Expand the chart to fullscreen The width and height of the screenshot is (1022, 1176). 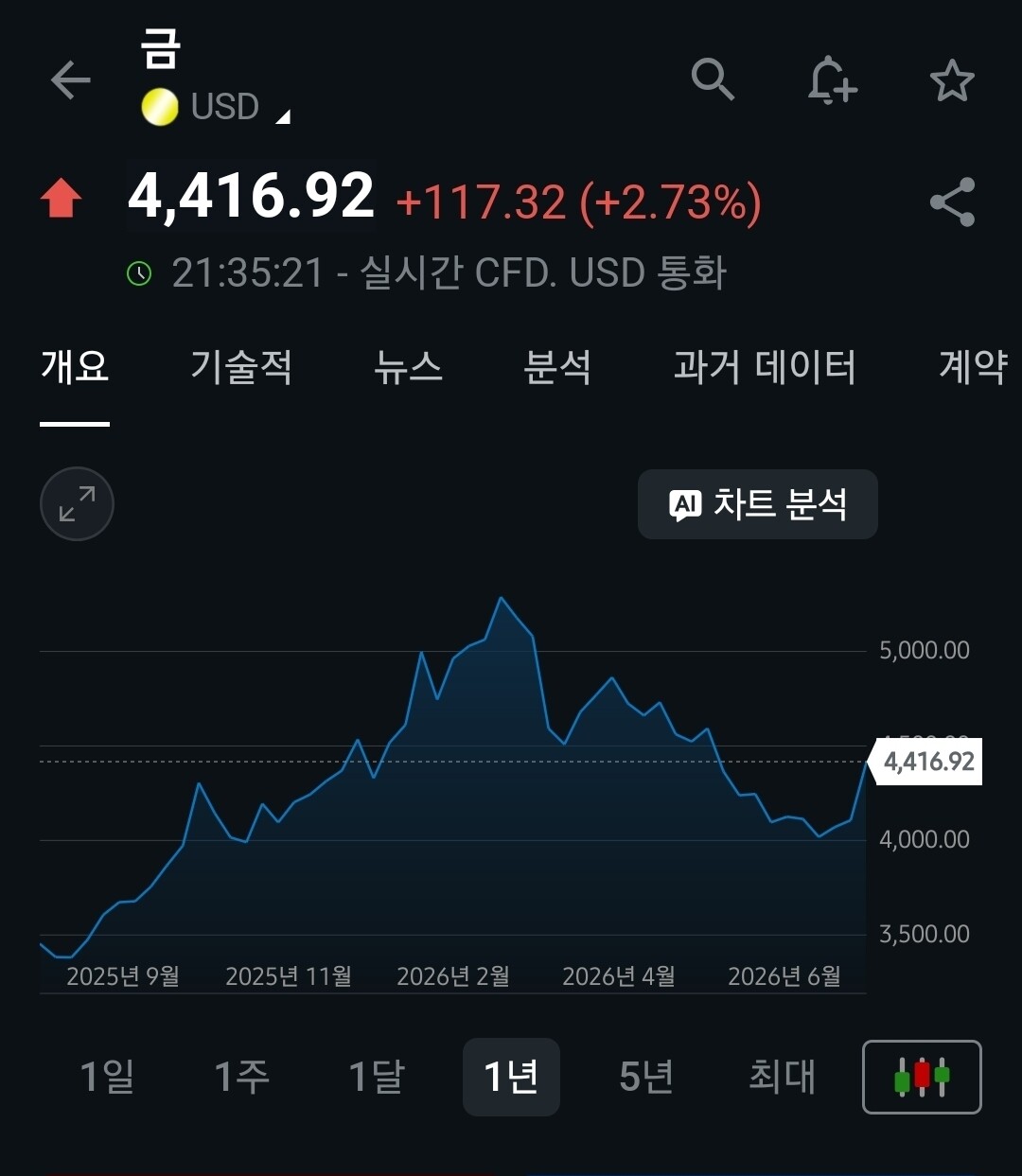click(77, 503)
